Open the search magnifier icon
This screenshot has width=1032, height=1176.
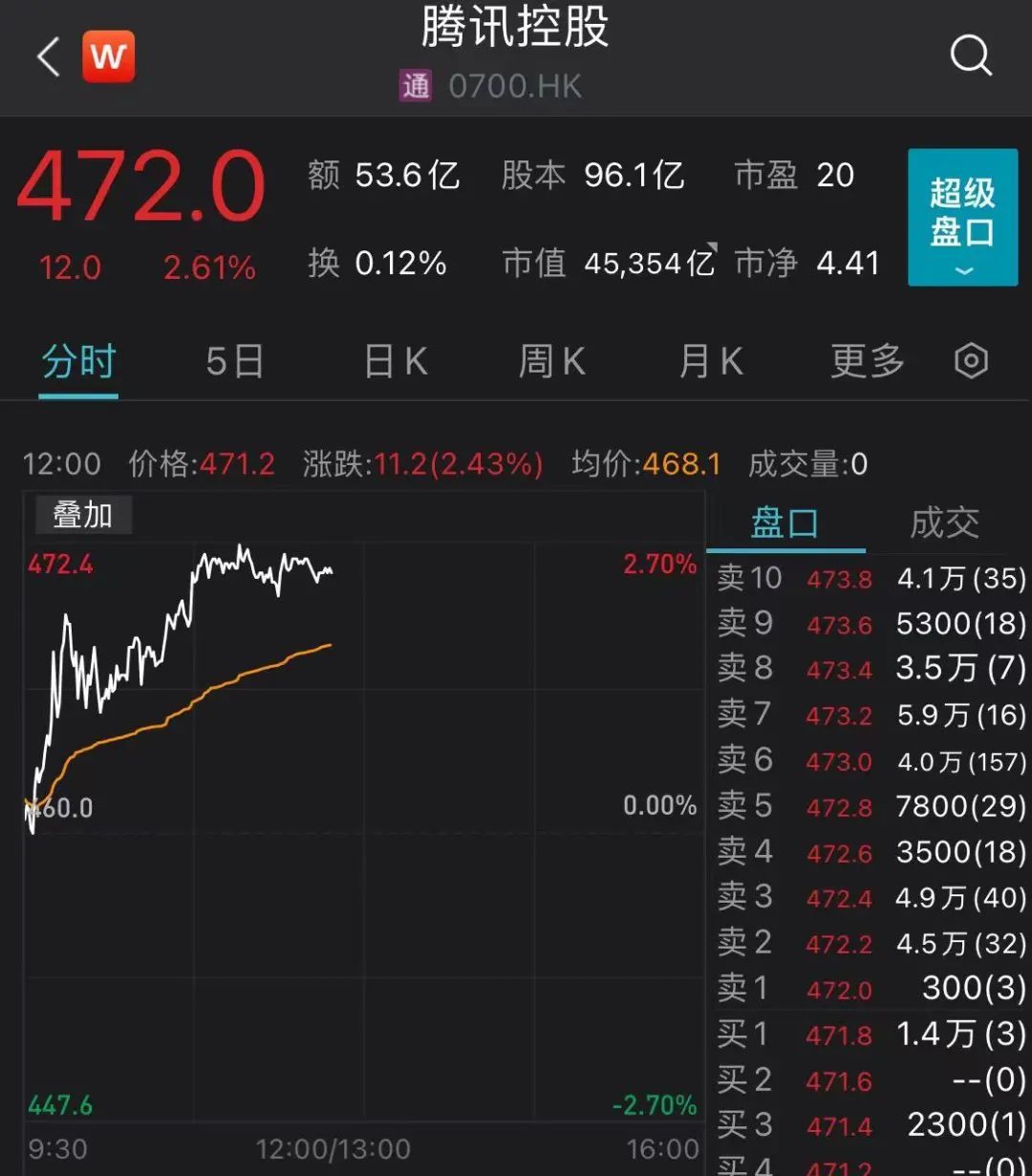click(x=971, y=56)
